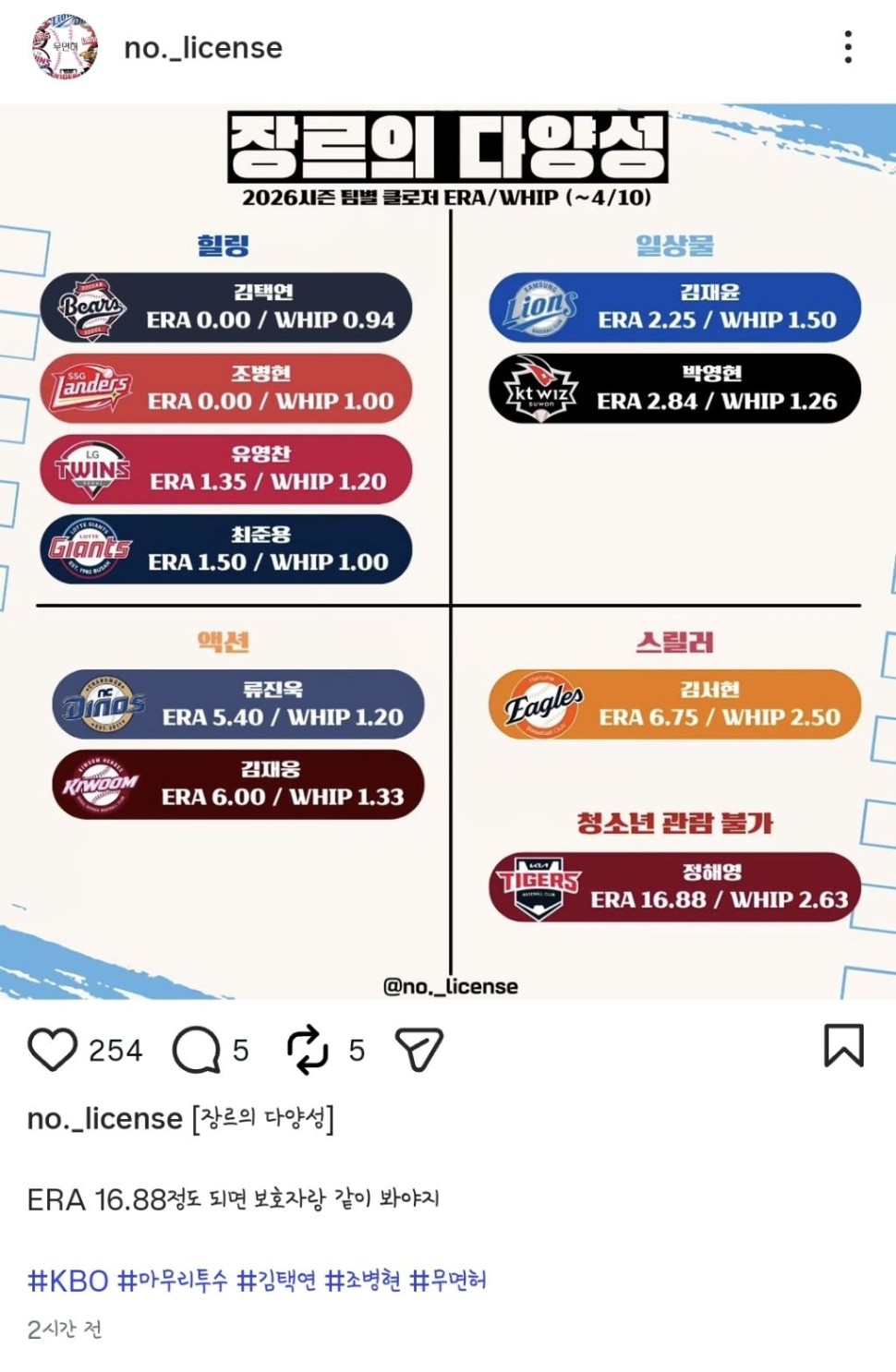
Task: Open the #김택연 hashtag
Action: point(276,1281)
